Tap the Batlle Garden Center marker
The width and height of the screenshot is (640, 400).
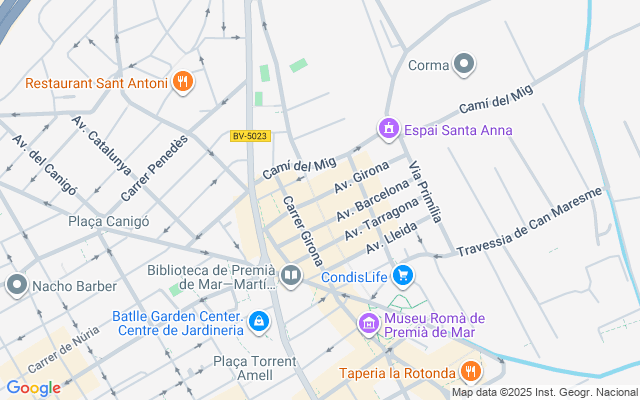pyautogui.click(x=259, y=321)
